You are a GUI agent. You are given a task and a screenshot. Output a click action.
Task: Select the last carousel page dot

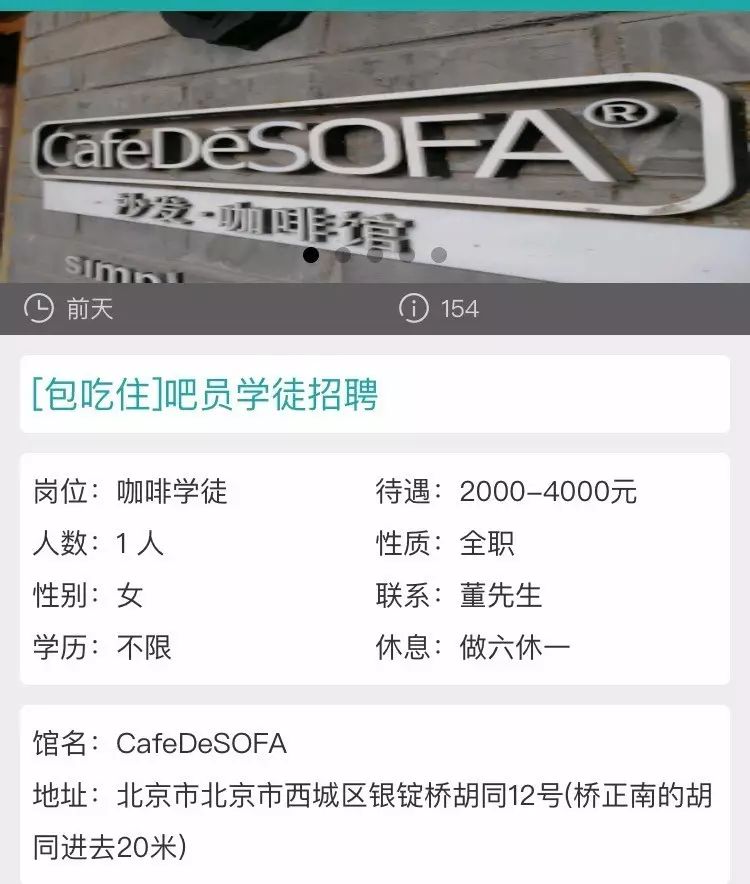(439, 255)
